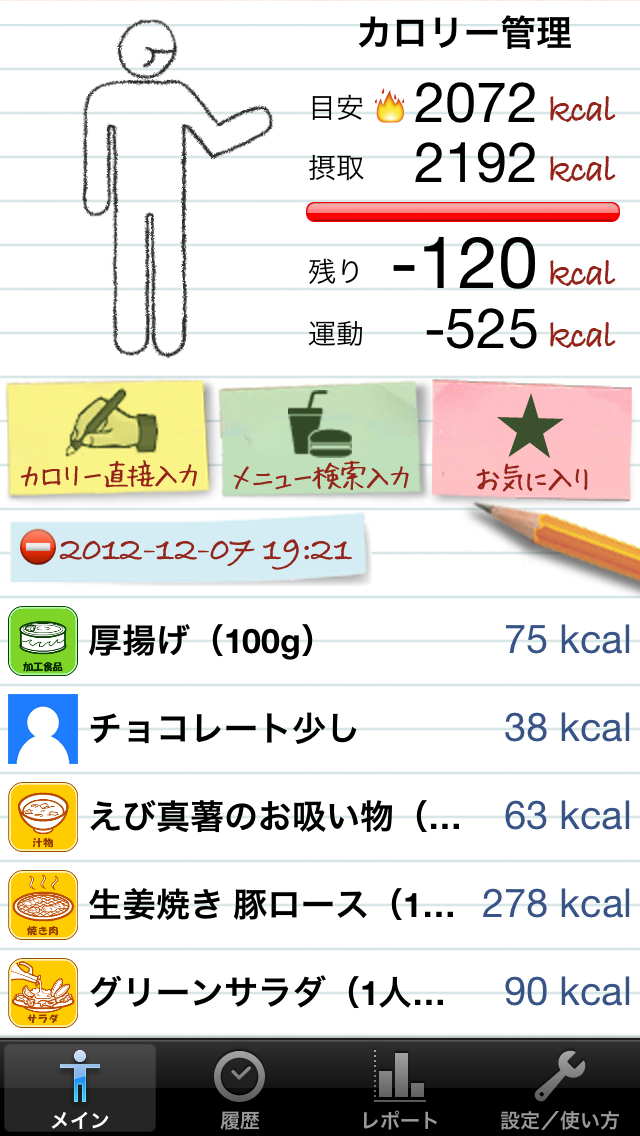
Task: Tap the red minus icon beside date
Action: point(38,549)
